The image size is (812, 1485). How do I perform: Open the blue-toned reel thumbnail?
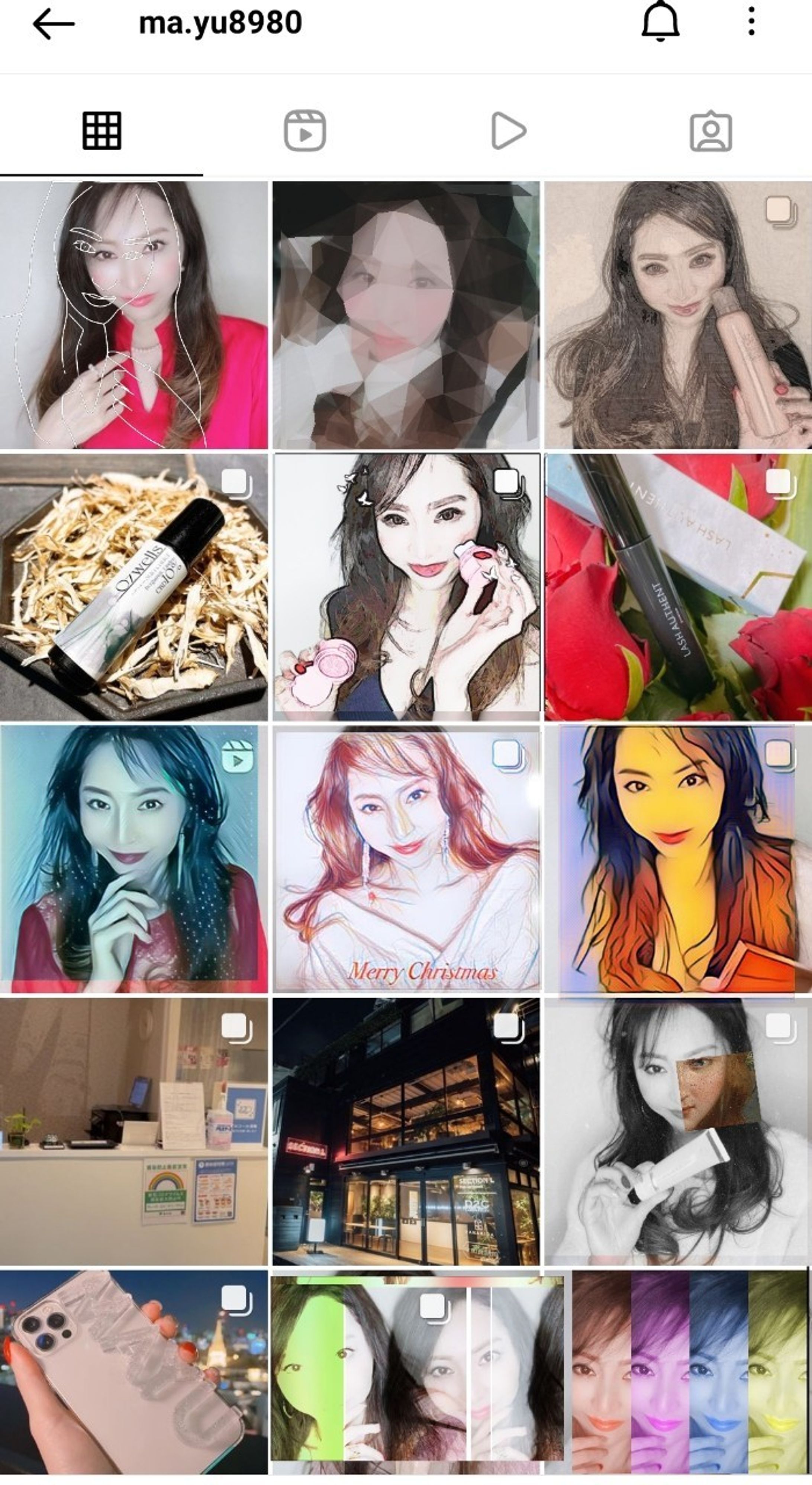tap(134, 859)
